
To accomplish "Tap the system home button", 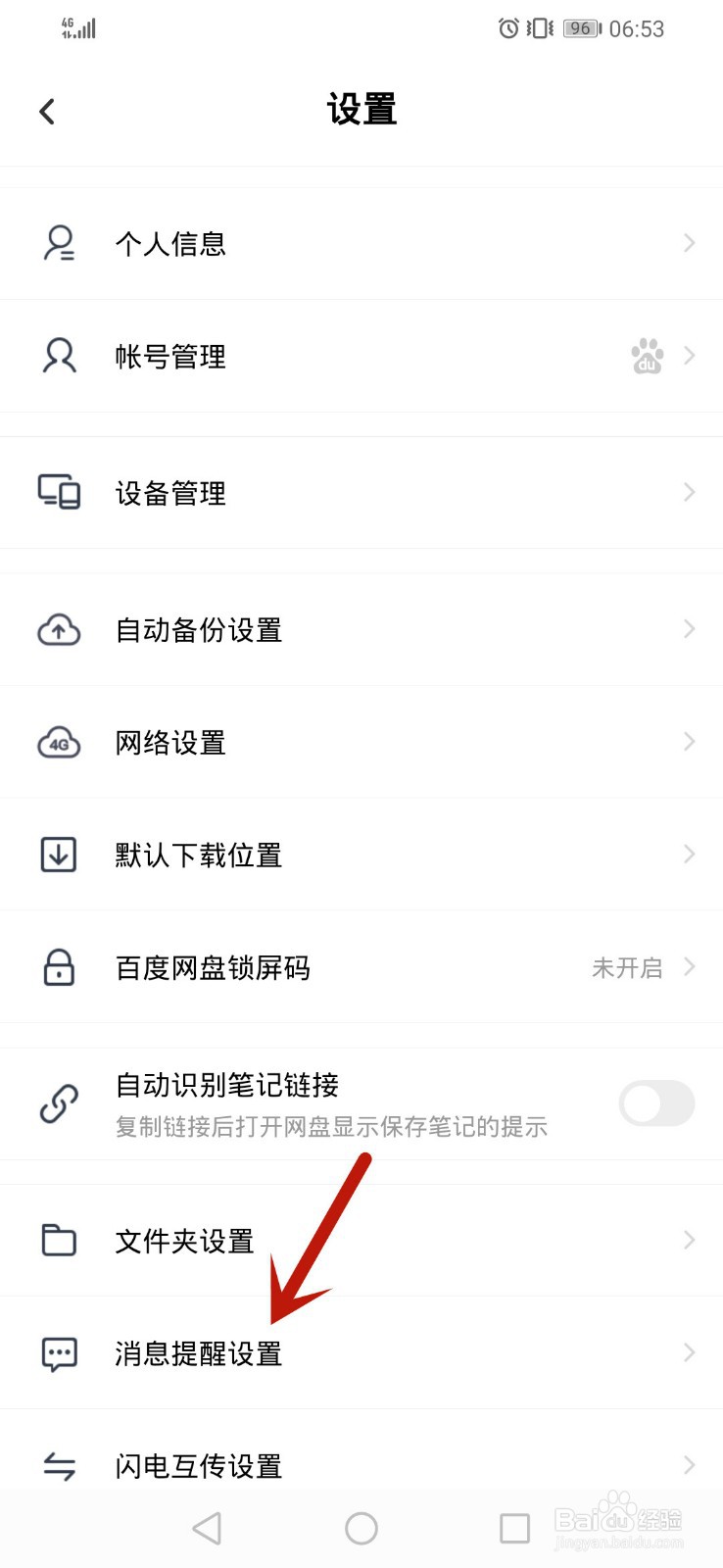I will coord(361,1528).
